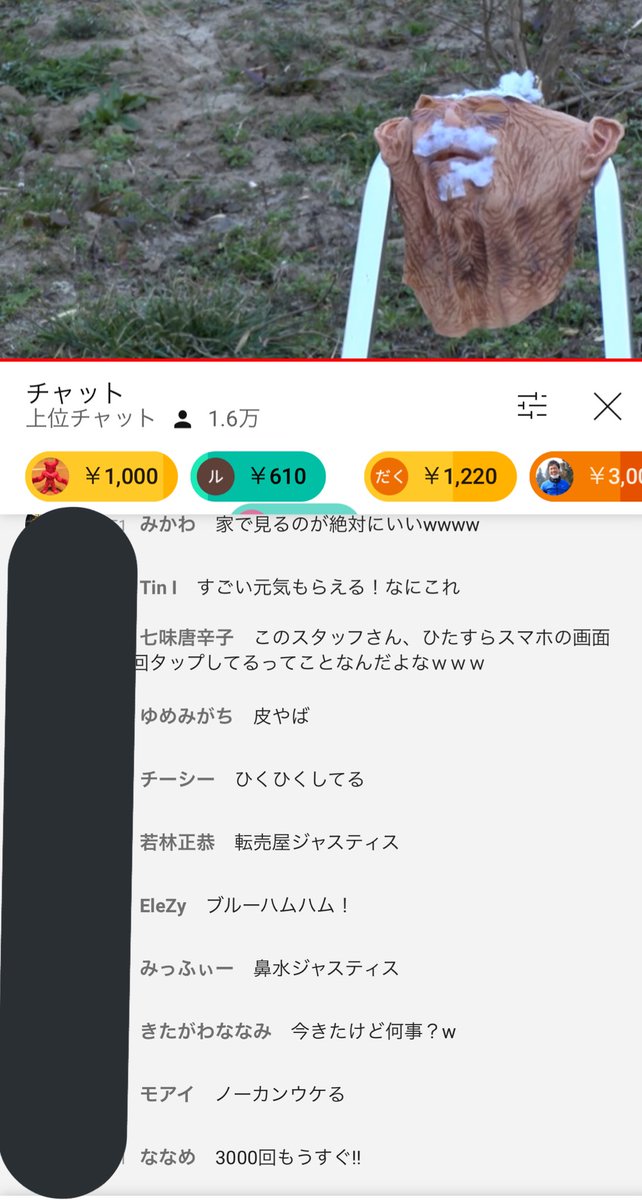Open the chat filter settings icon
642x1200 pixels.
(x=532, y=405)
